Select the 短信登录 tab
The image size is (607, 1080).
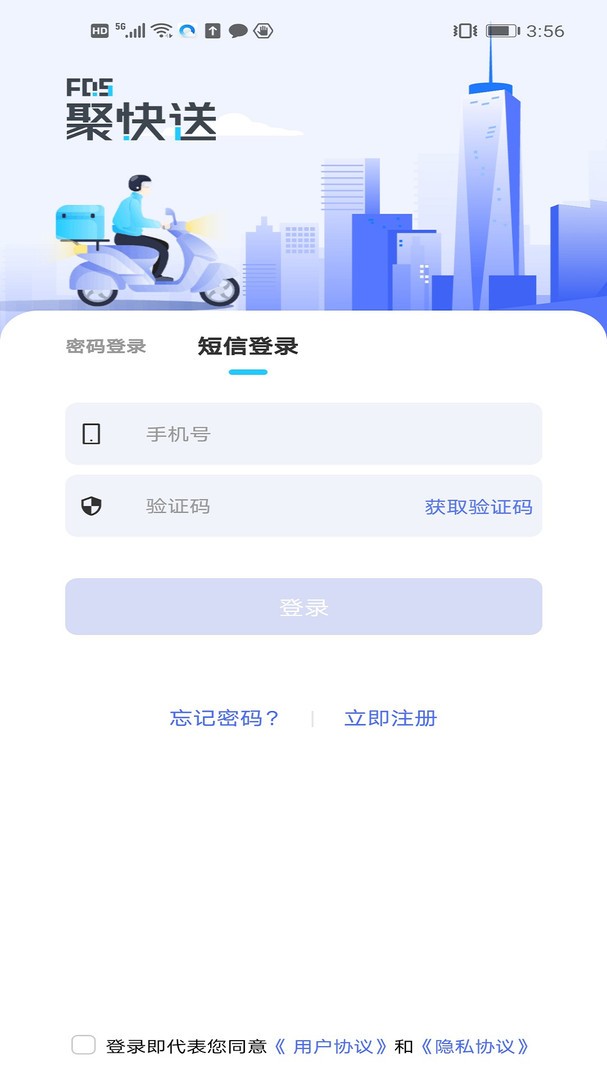pyautogui.click(x=248, y=347)
